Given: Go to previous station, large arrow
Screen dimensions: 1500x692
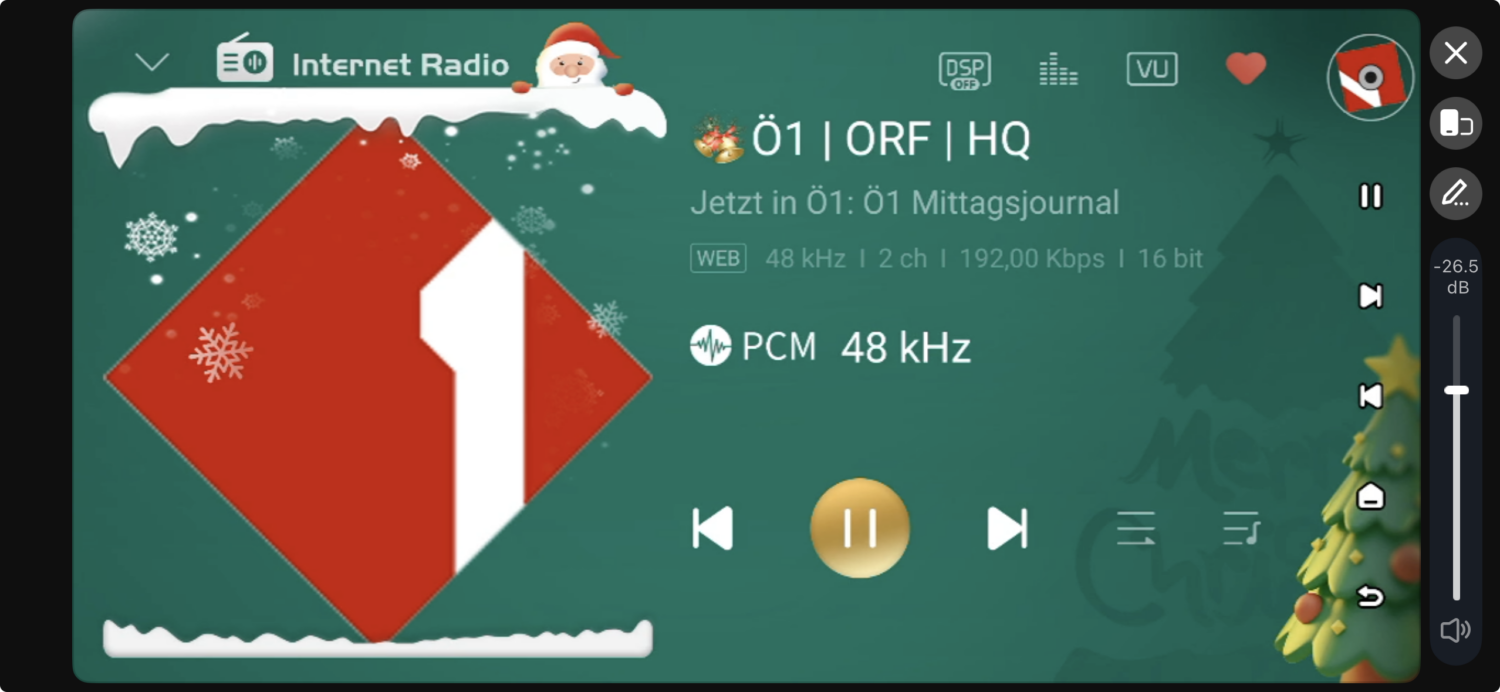Looking at the screenshot, I should [713, 528].
